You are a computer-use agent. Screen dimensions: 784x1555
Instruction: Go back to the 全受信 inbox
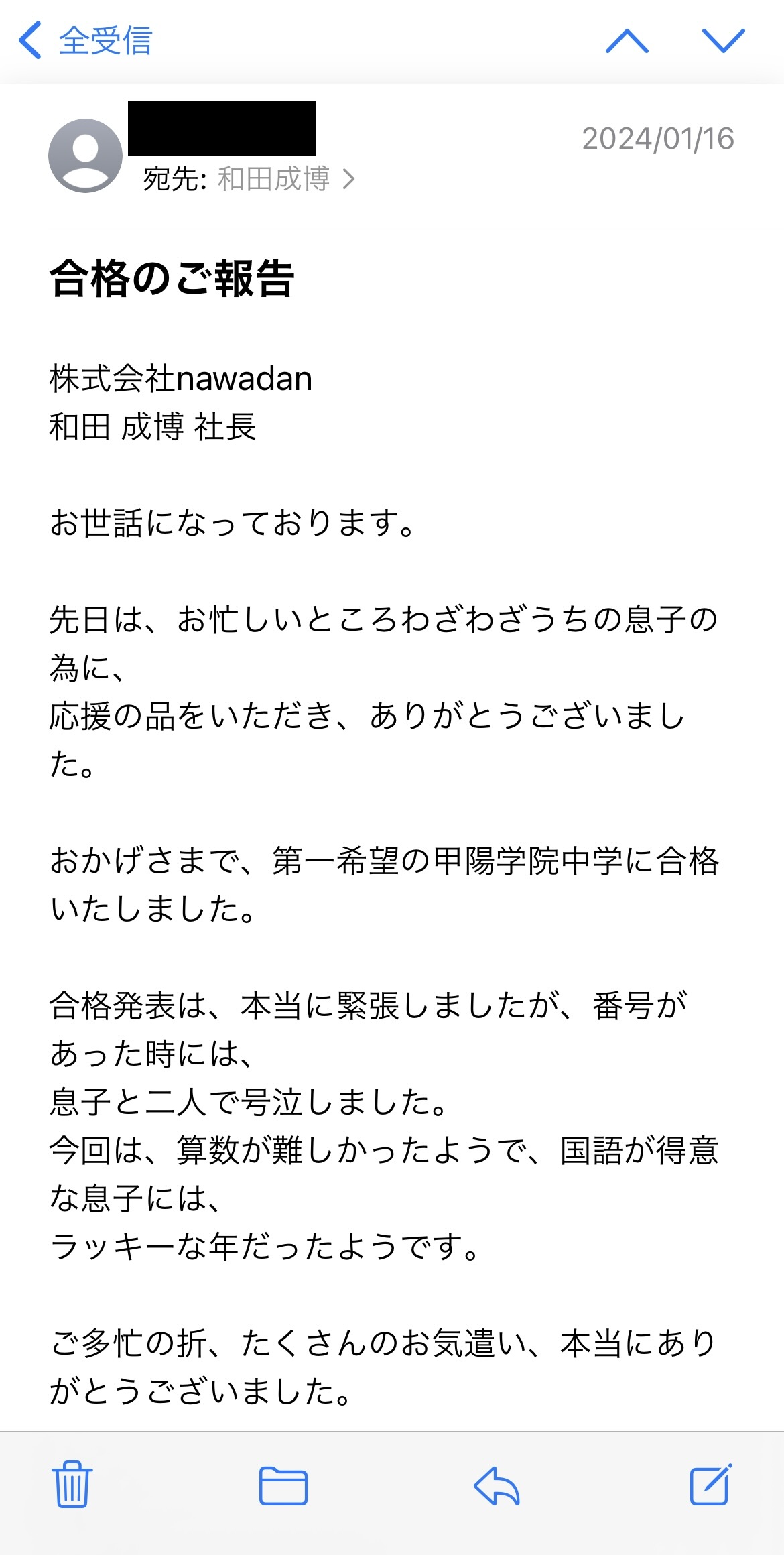[86, 40]
